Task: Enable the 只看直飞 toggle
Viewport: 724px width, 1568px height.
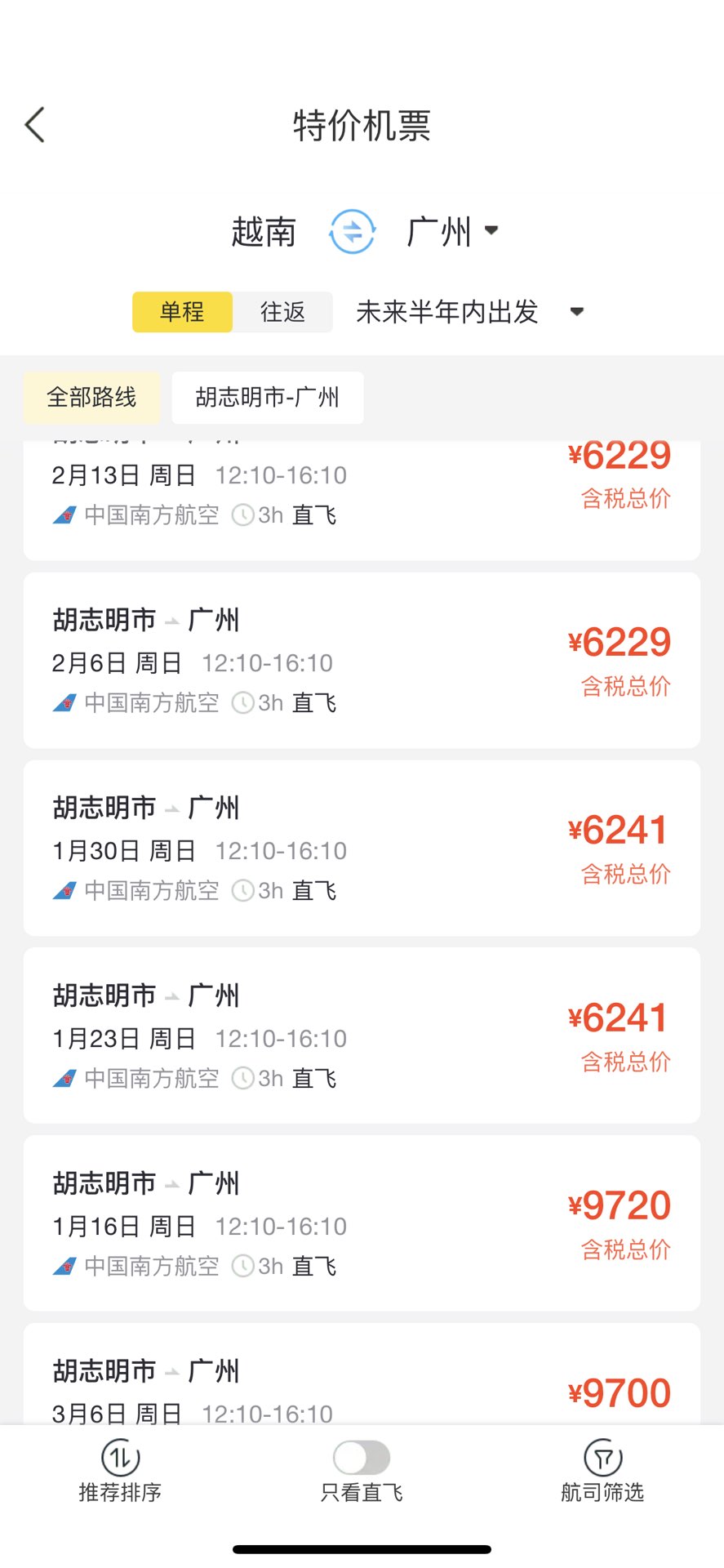Action: click(362, 1458)
